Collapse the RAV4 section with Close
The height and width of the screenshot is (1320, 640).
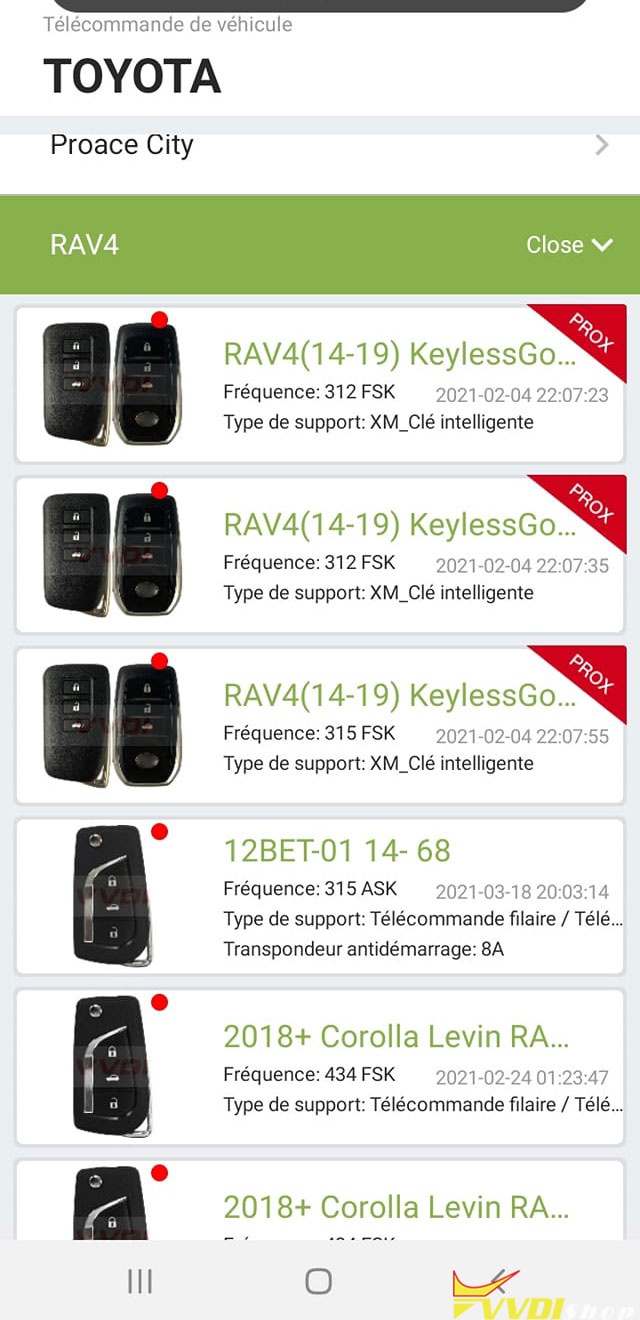[x=569, y=245]
